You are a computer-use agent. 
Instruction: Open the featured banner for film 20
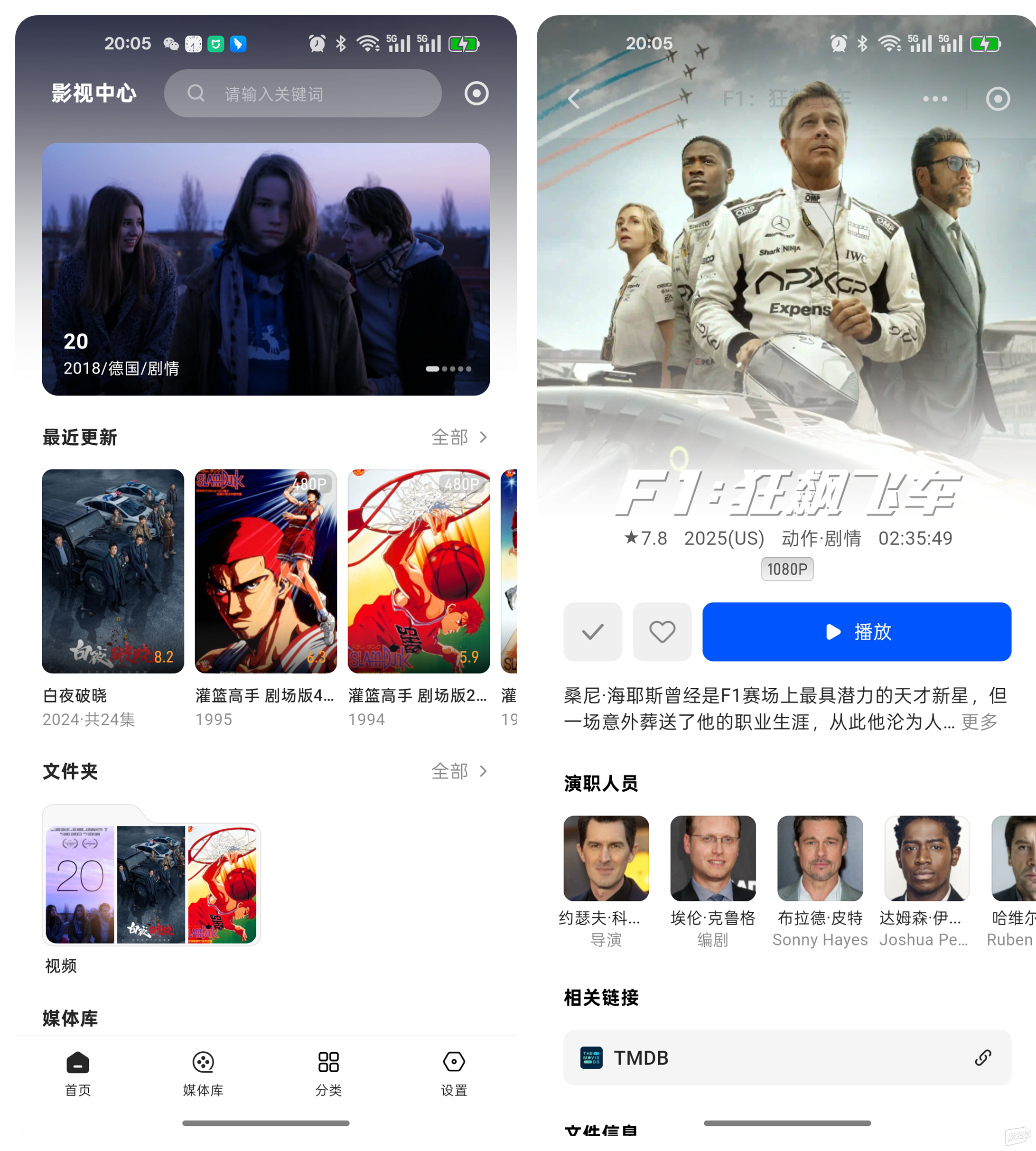[265, 269]
